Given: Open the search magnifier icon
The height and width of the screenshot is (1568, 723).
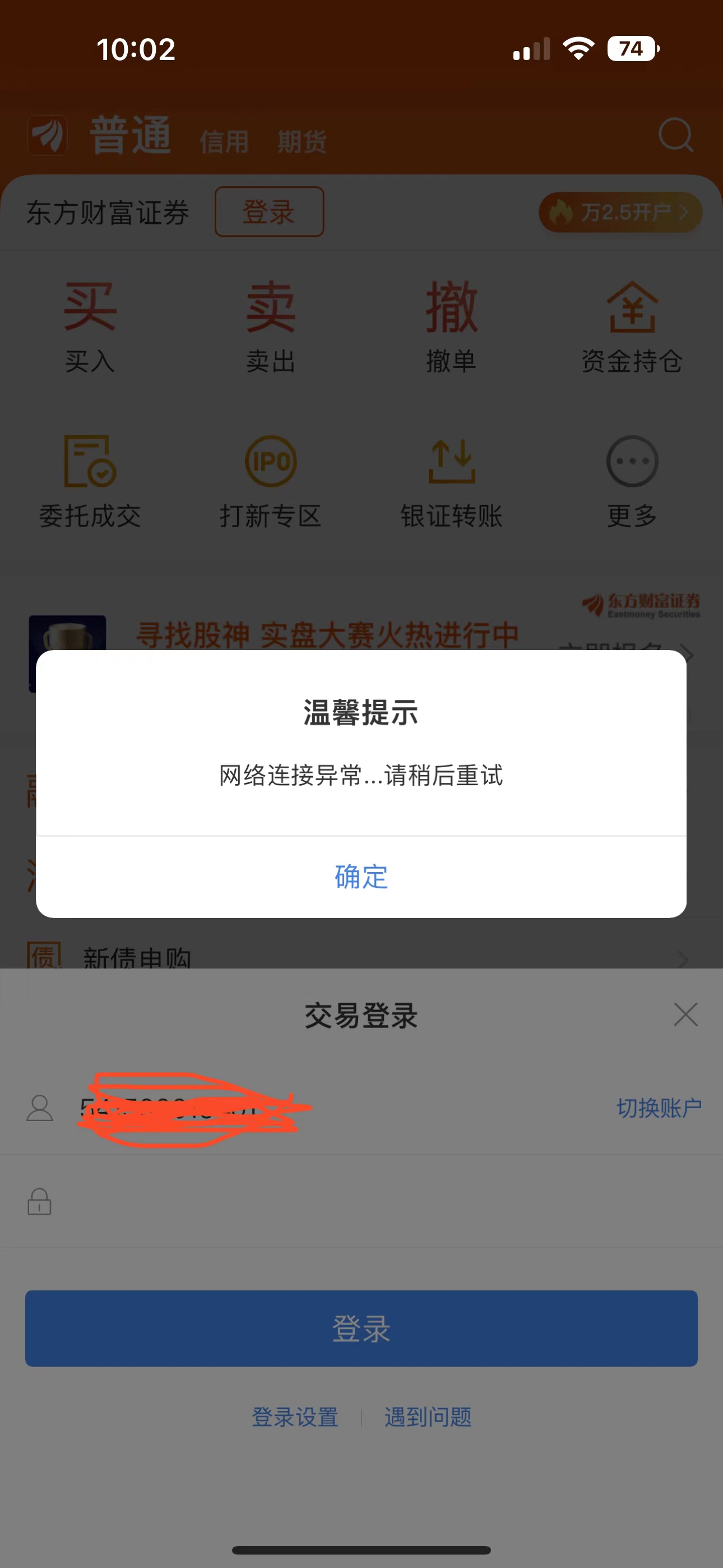Looking at the screenshot, I should pos(675,135).
